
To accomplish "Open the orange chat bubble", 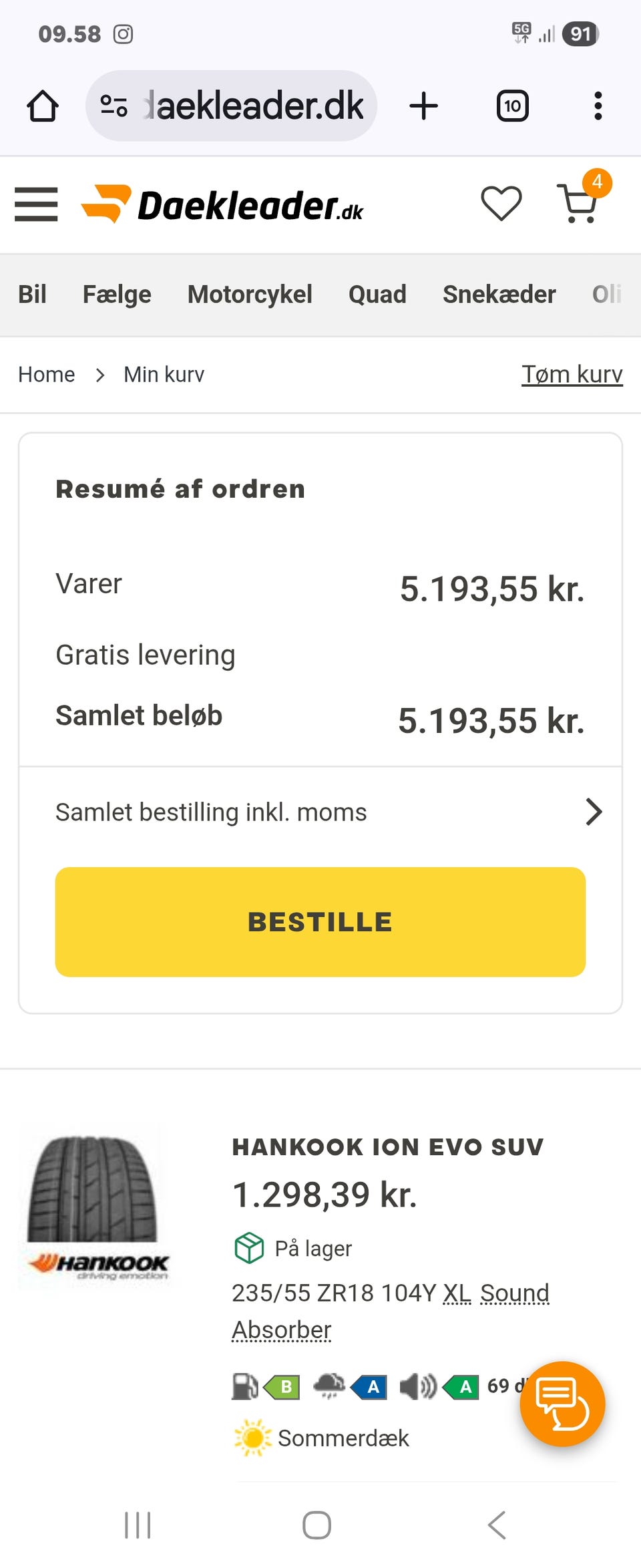I will (x=563, y=1404).
